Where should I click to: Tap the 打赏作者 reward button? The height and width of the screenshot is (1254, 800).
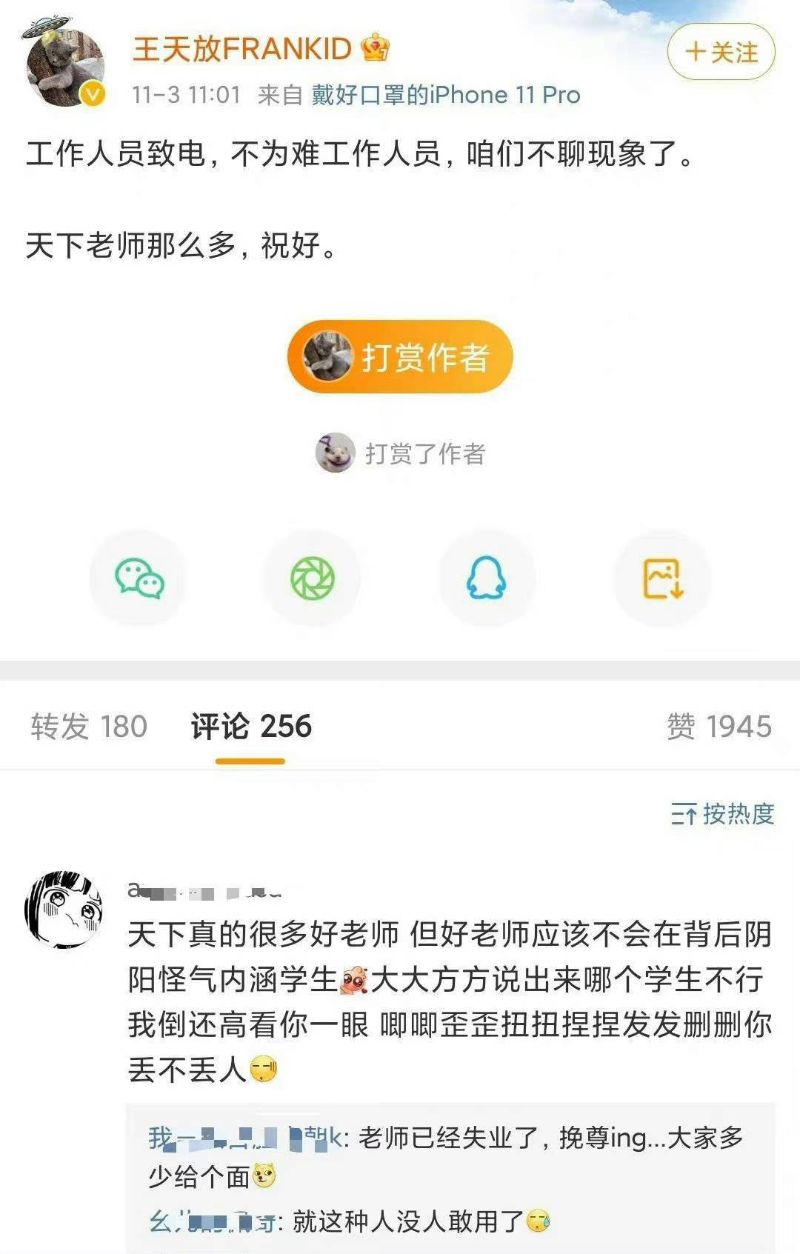pyautogui.click(x=400, y=357)
